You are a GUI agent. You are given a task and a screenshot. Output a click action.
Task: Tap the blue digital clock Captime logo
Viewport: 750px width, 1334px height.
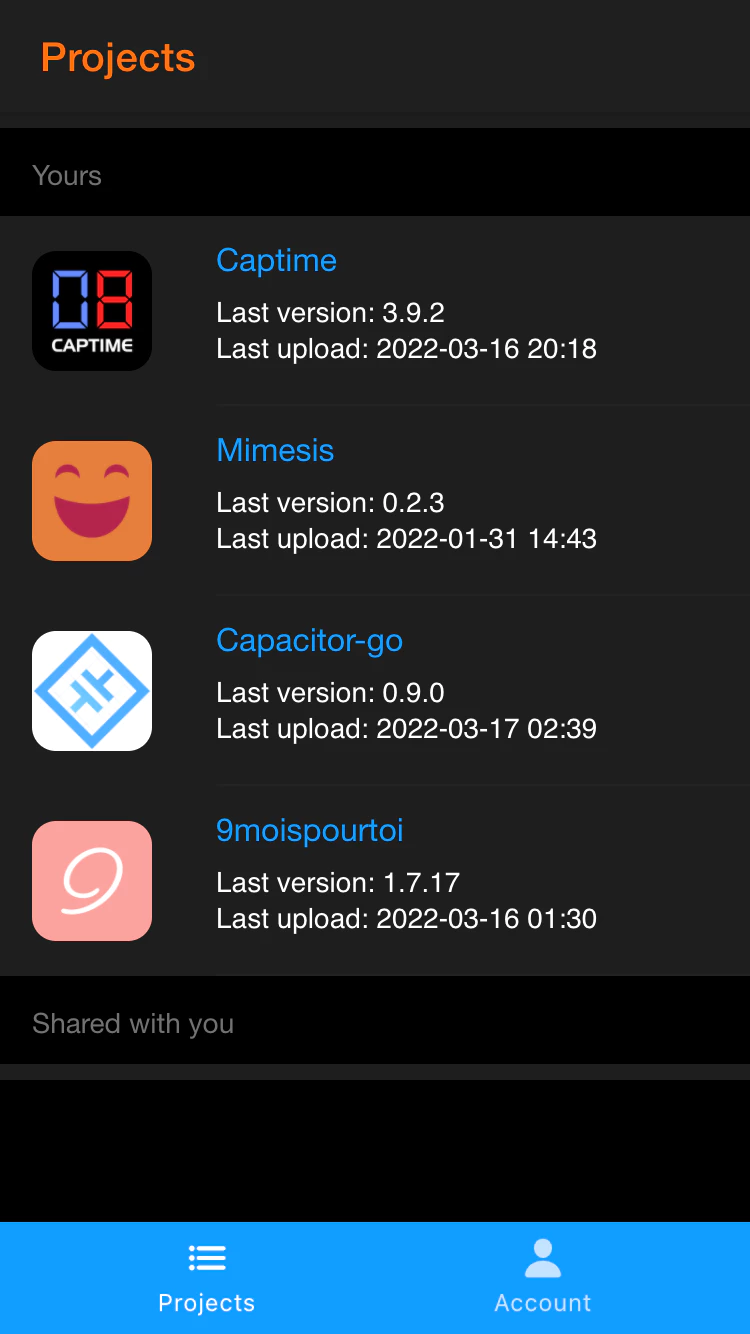click(92, 310)
